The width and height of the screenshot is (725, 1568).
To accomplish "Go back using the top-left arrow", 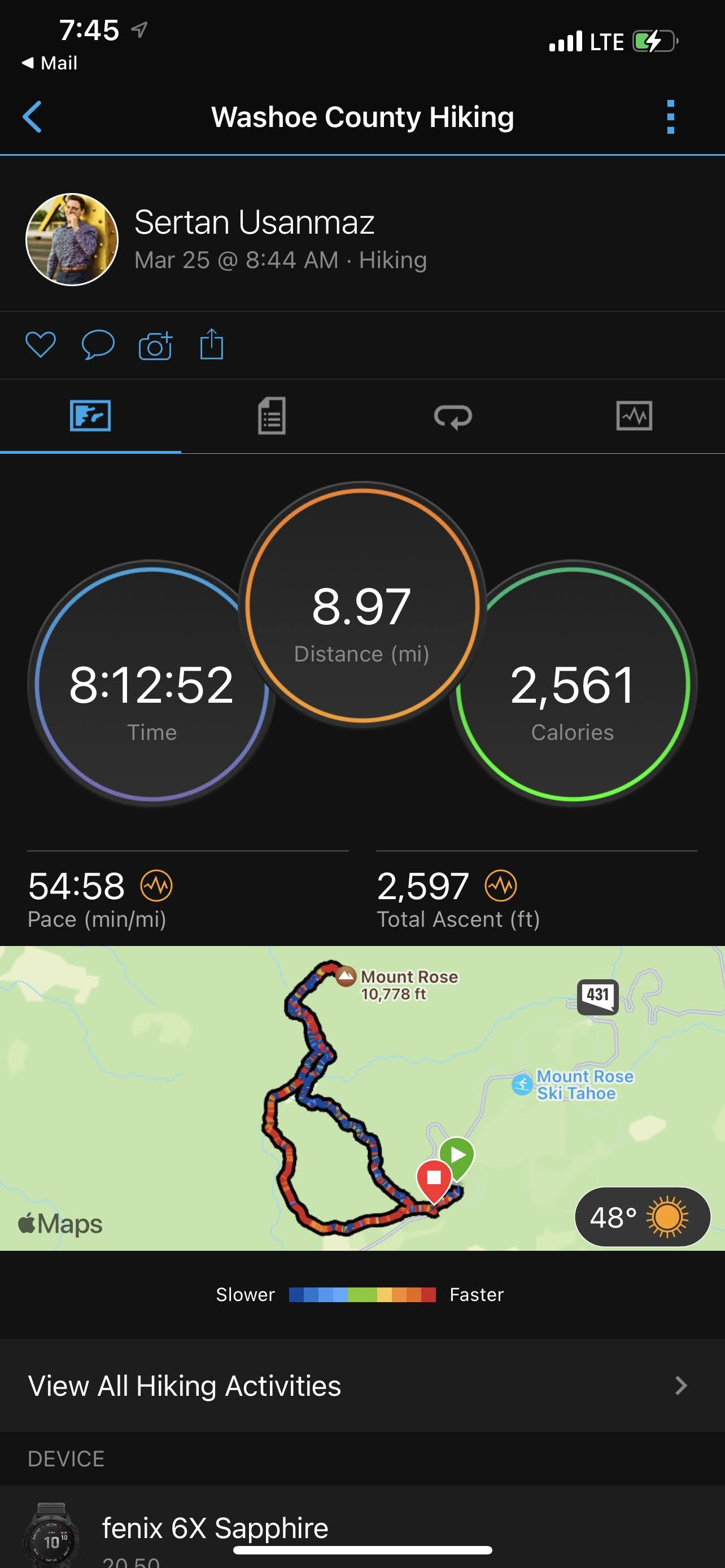I will click(x=32, y=116).
